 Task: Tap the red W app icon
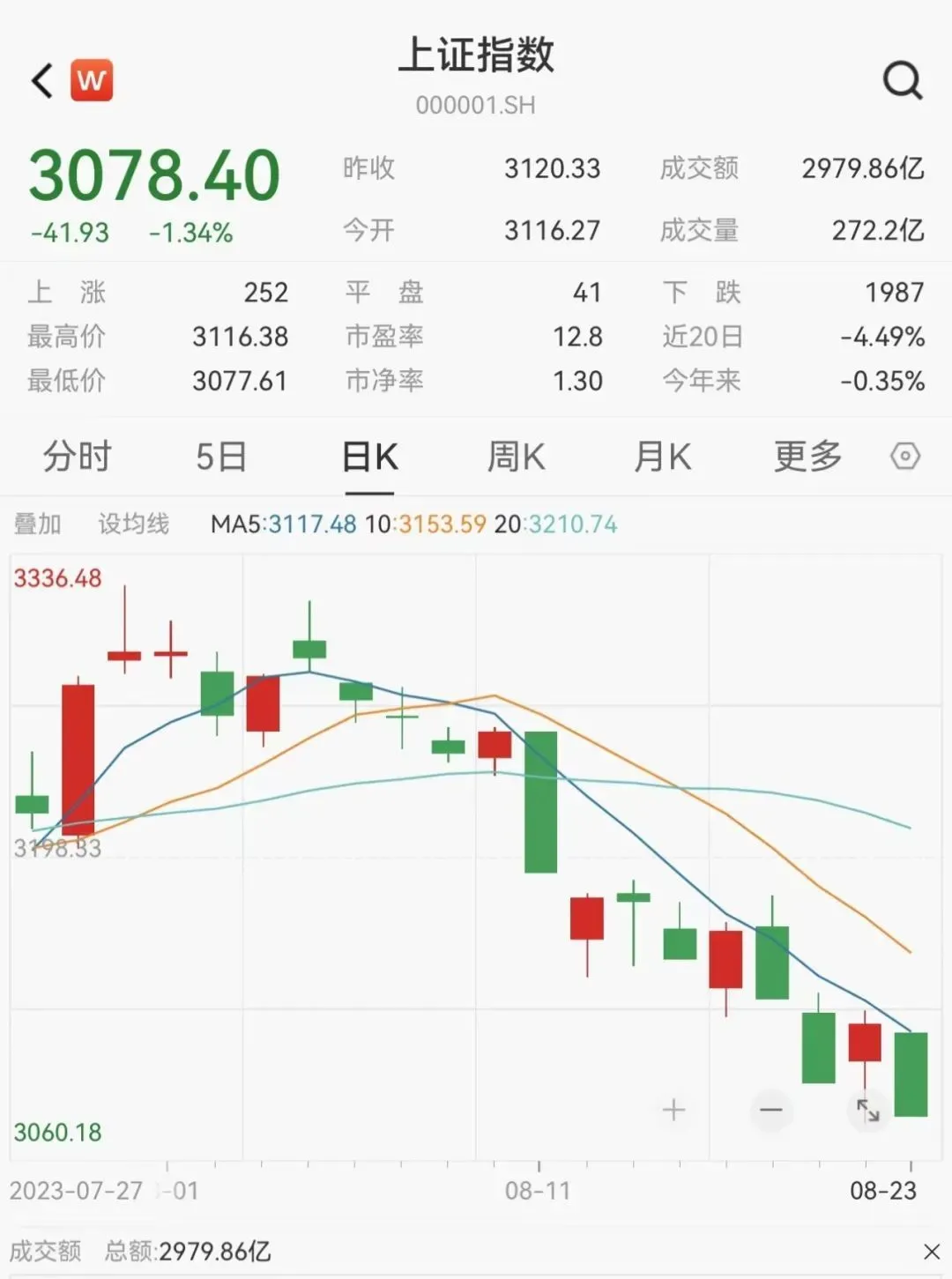[92, 81]
